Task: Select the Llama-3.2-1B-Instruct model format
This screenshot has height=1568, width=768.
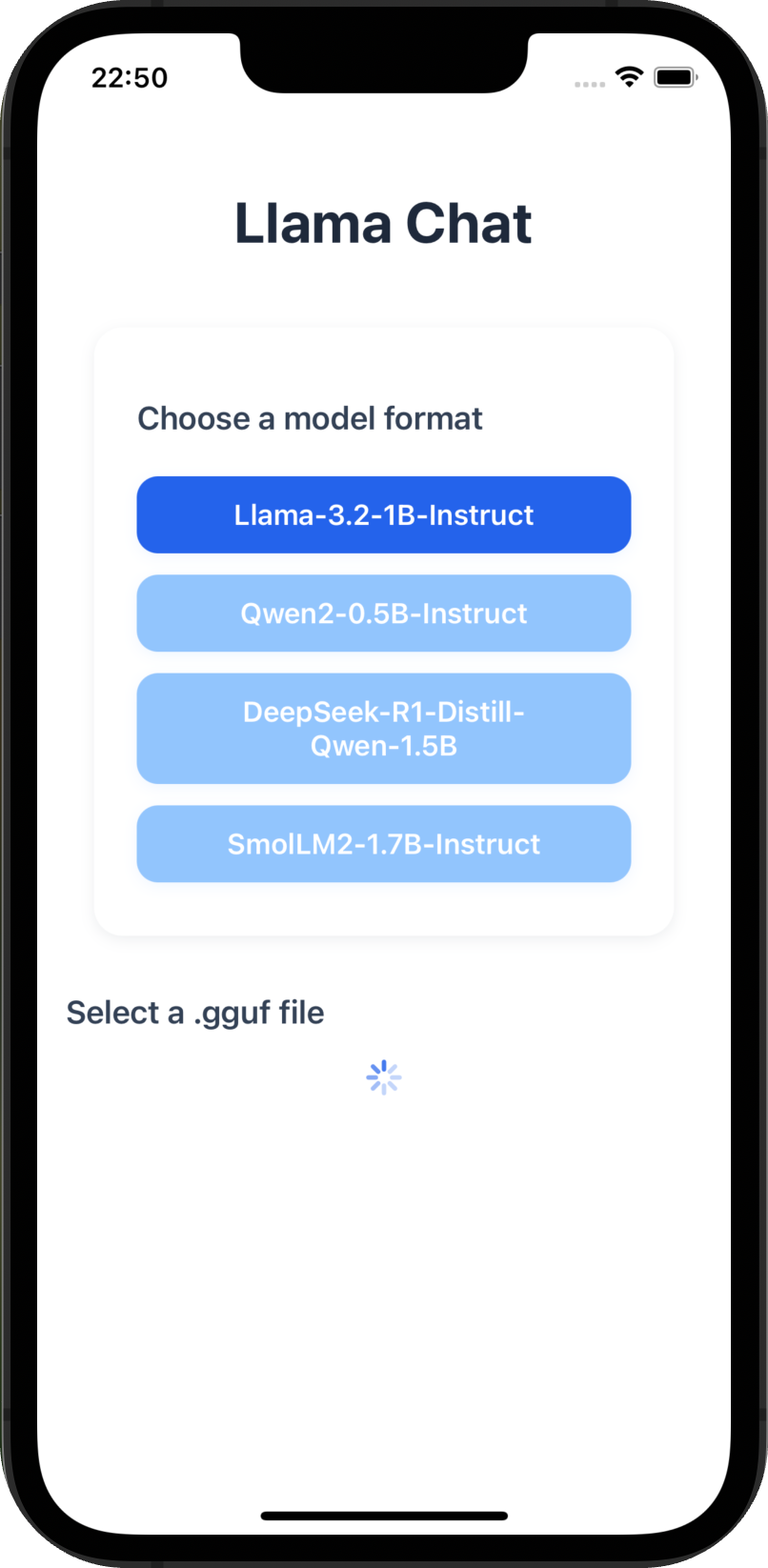Action: pyautogui.click(x=383, y=514)
